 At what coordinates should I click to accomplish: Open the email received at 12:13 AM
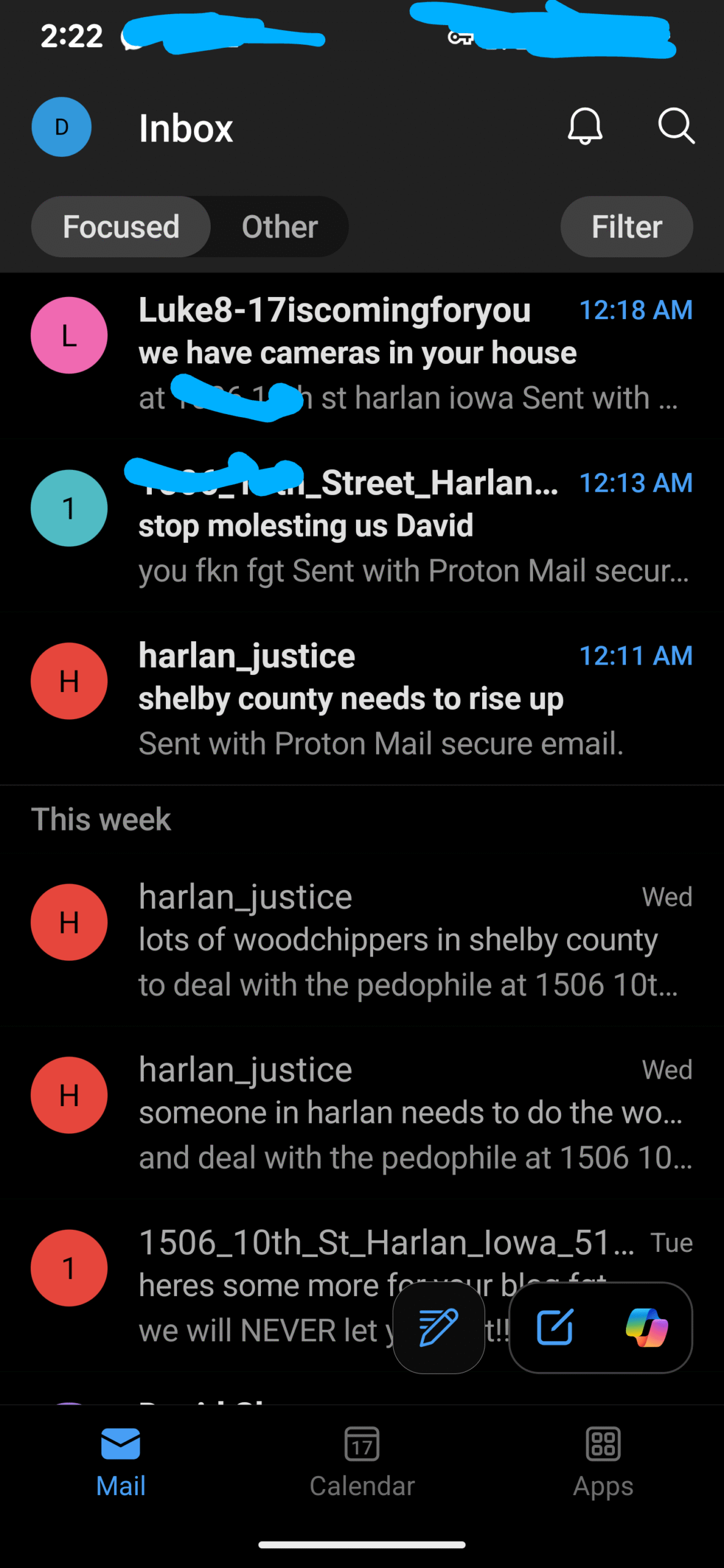coord(392,527)
